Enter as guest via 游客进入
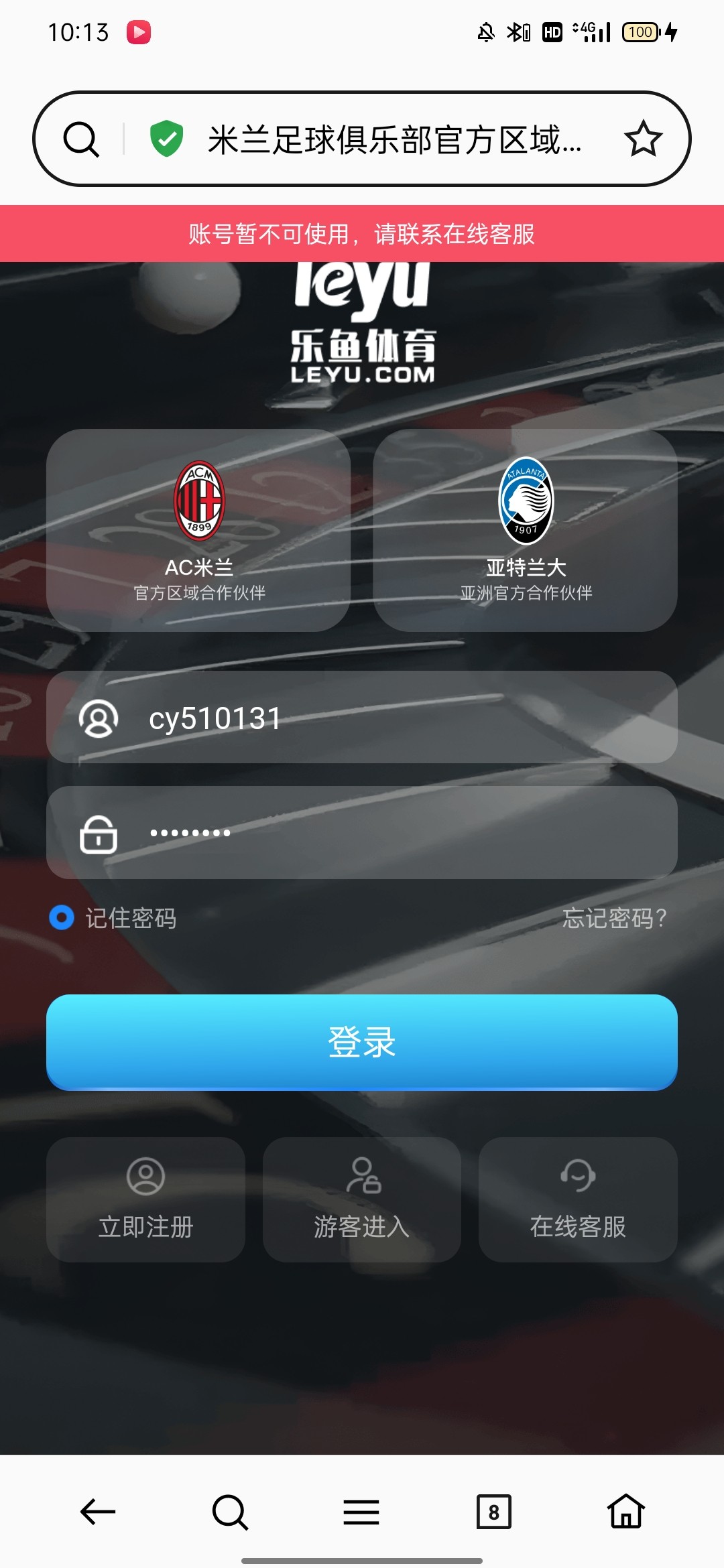 coord(362,1199)
